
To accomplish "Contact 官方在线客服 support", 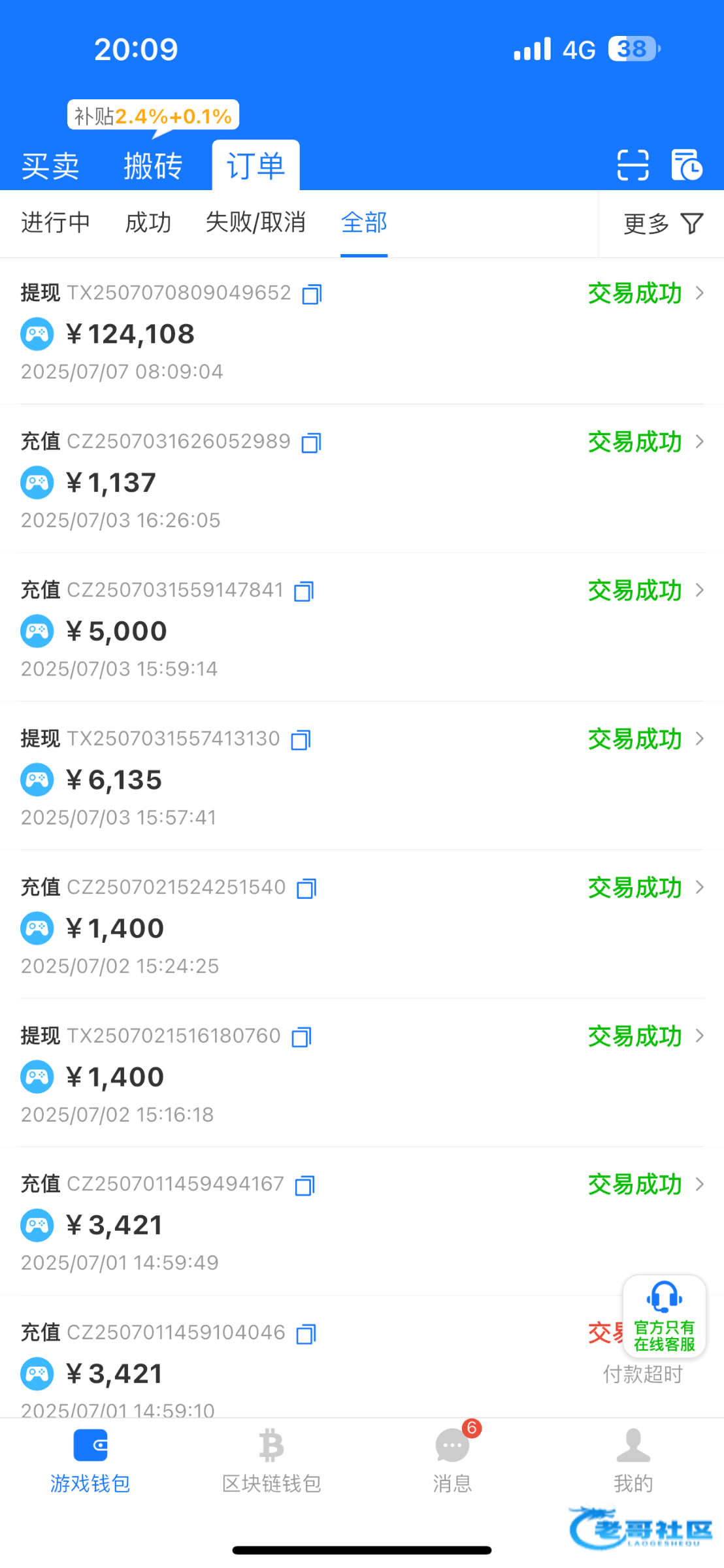I will click(x=664, y=1316).
